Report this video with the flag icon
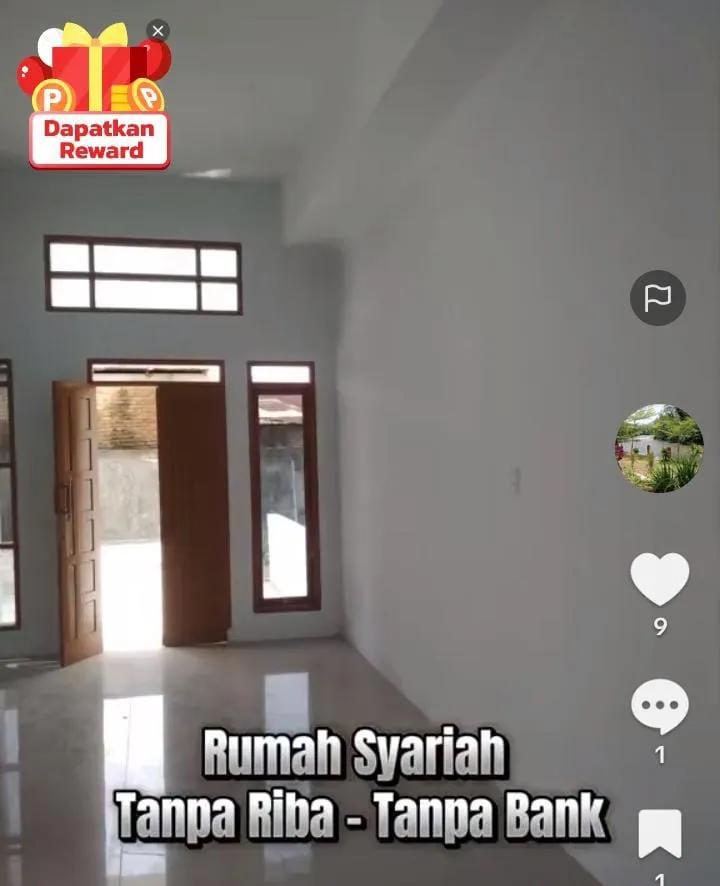Screen dimensions: 720x886 (x=658, y=298)
